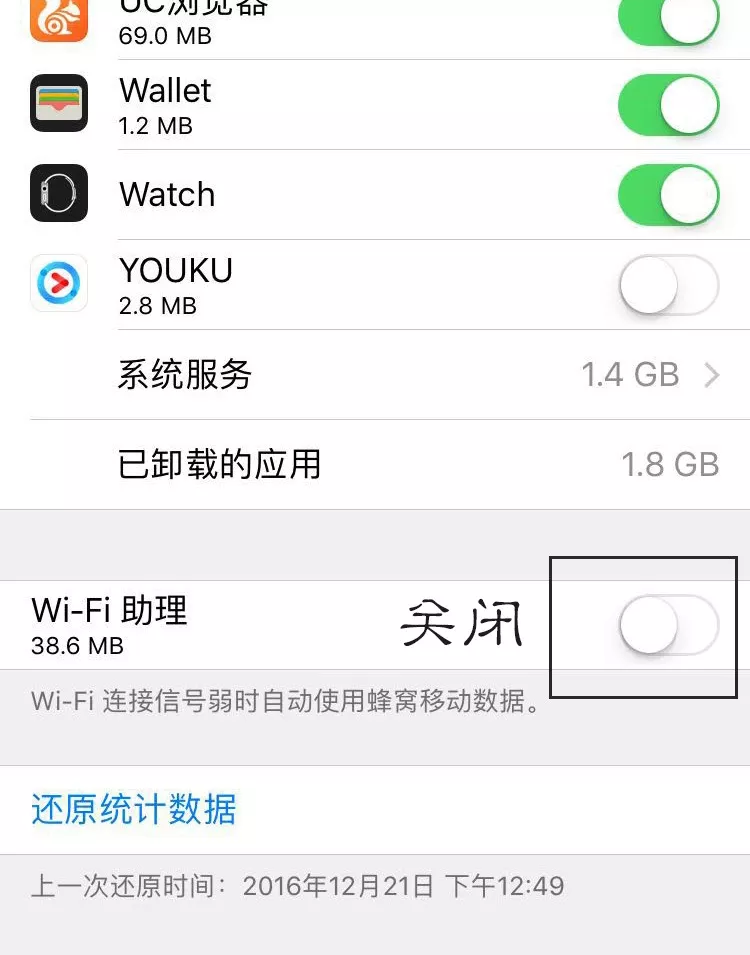Turn on the Wi-Fi 助理 switch
750x955 pixels.
[668, 625]
